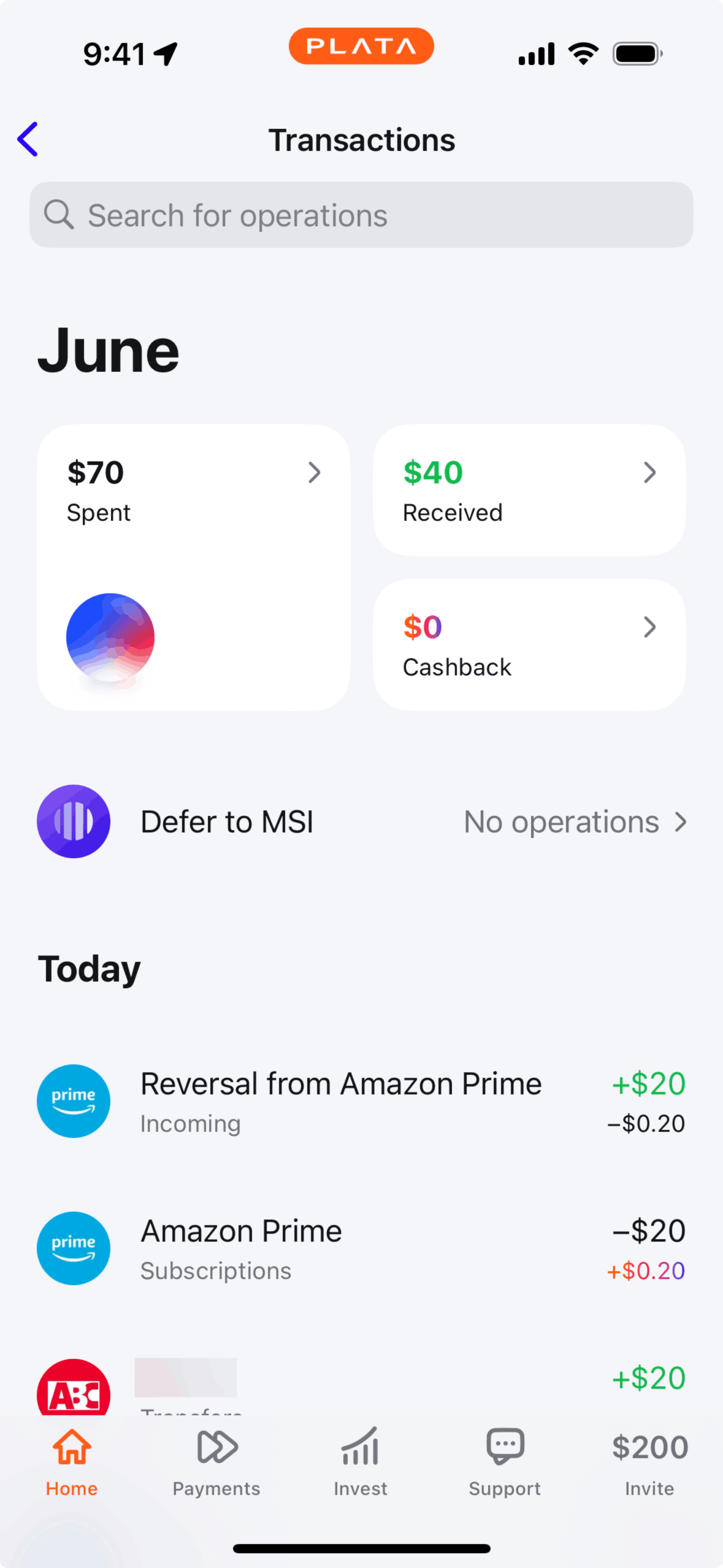Screen dimensions: 723x1568
Task: Expand the Cashback section chevron
Action: (x=650, y=627)
